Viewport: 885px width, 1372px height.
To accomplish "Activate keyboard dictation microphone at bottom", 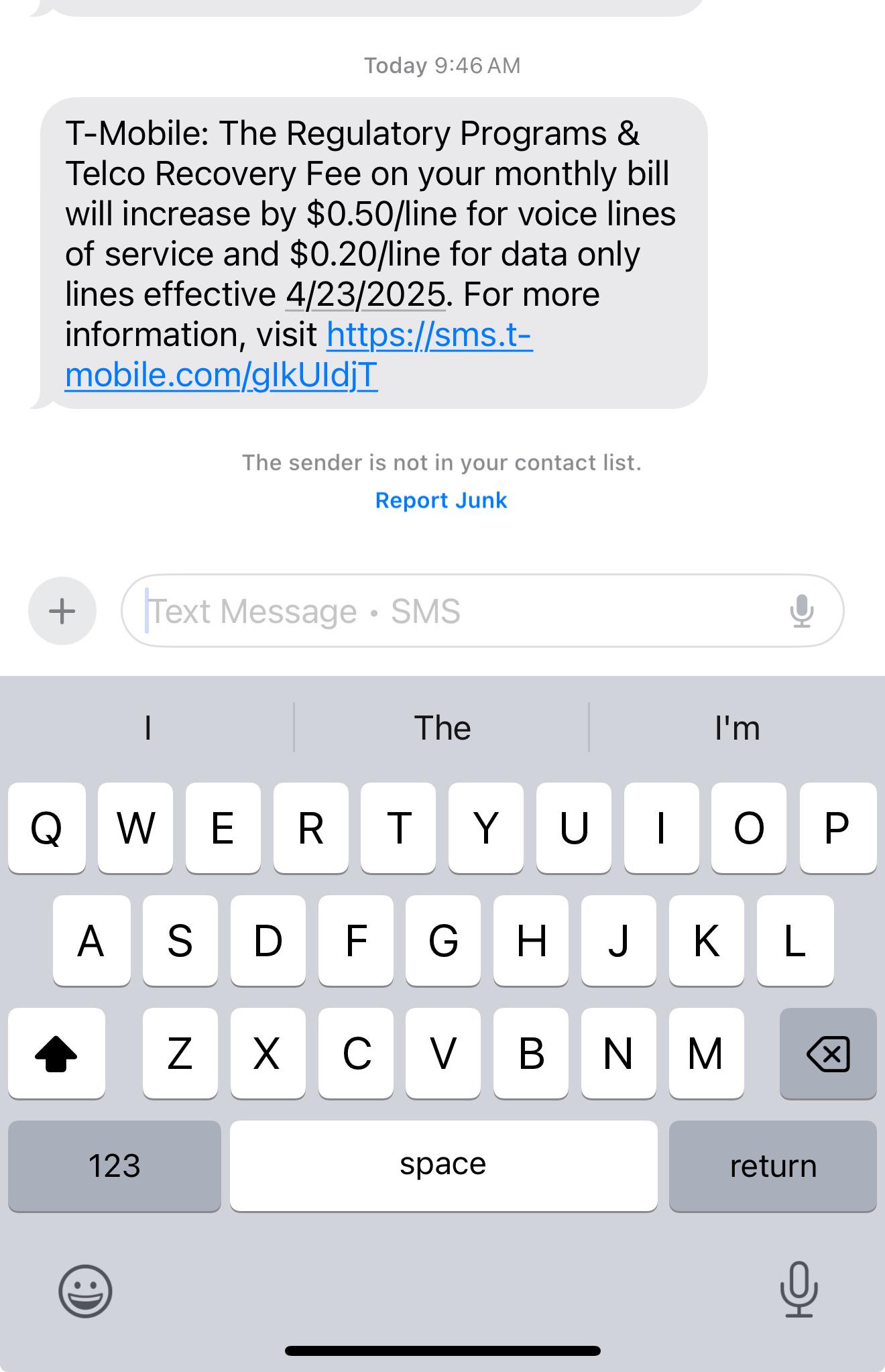I will pos(799,1289).
